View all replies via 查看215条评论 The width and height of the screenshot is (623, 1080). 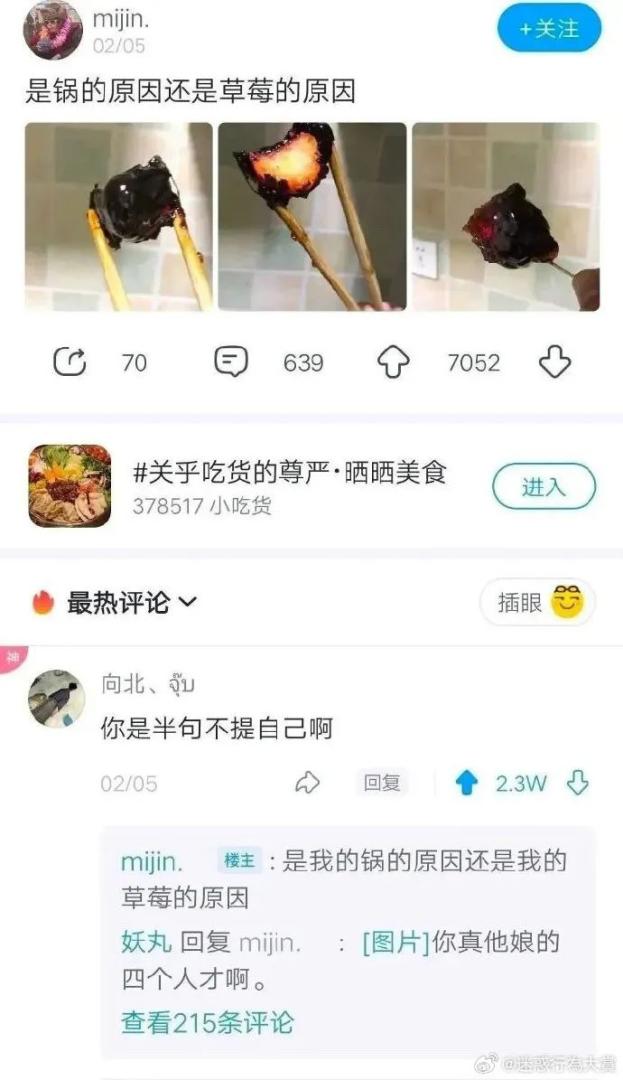[x=207, y=1023]
